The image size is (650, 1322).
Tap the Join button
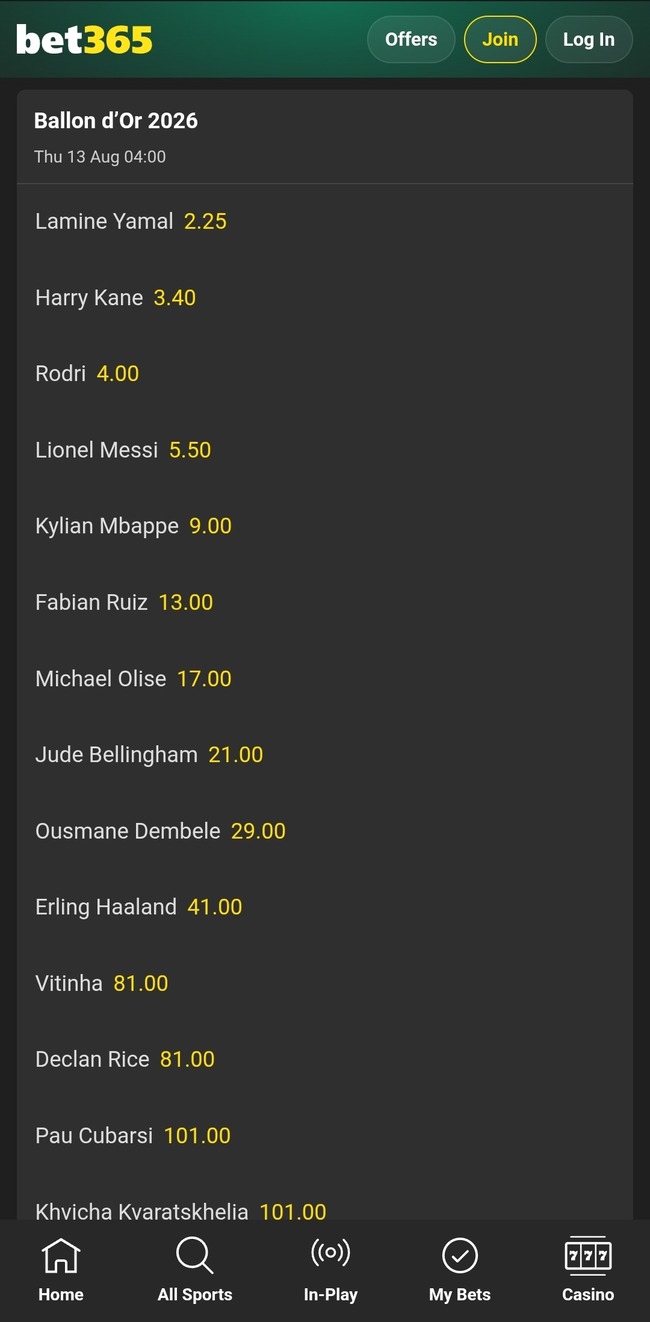[500, 40]
